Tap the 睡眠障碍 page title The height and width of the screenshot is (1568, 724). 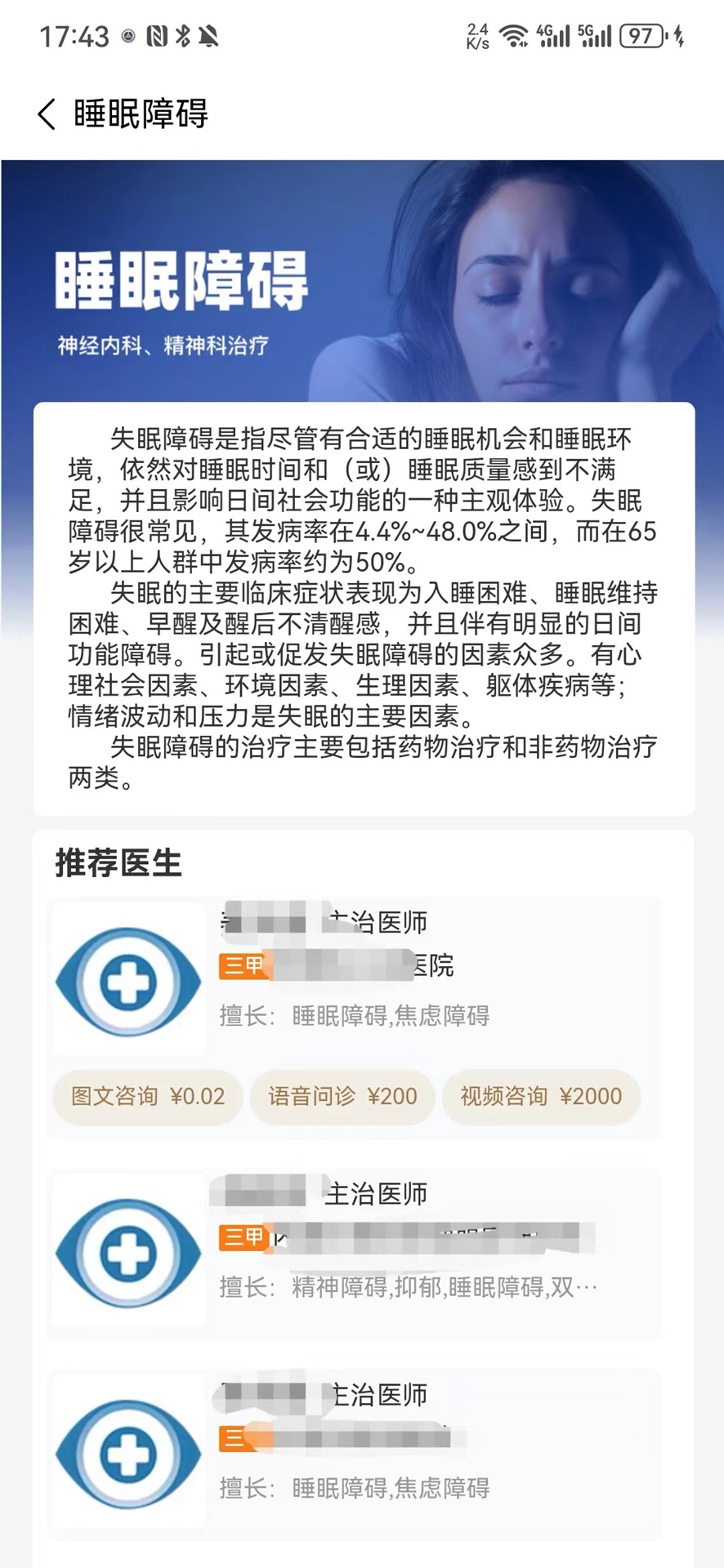tap(139, 114)
